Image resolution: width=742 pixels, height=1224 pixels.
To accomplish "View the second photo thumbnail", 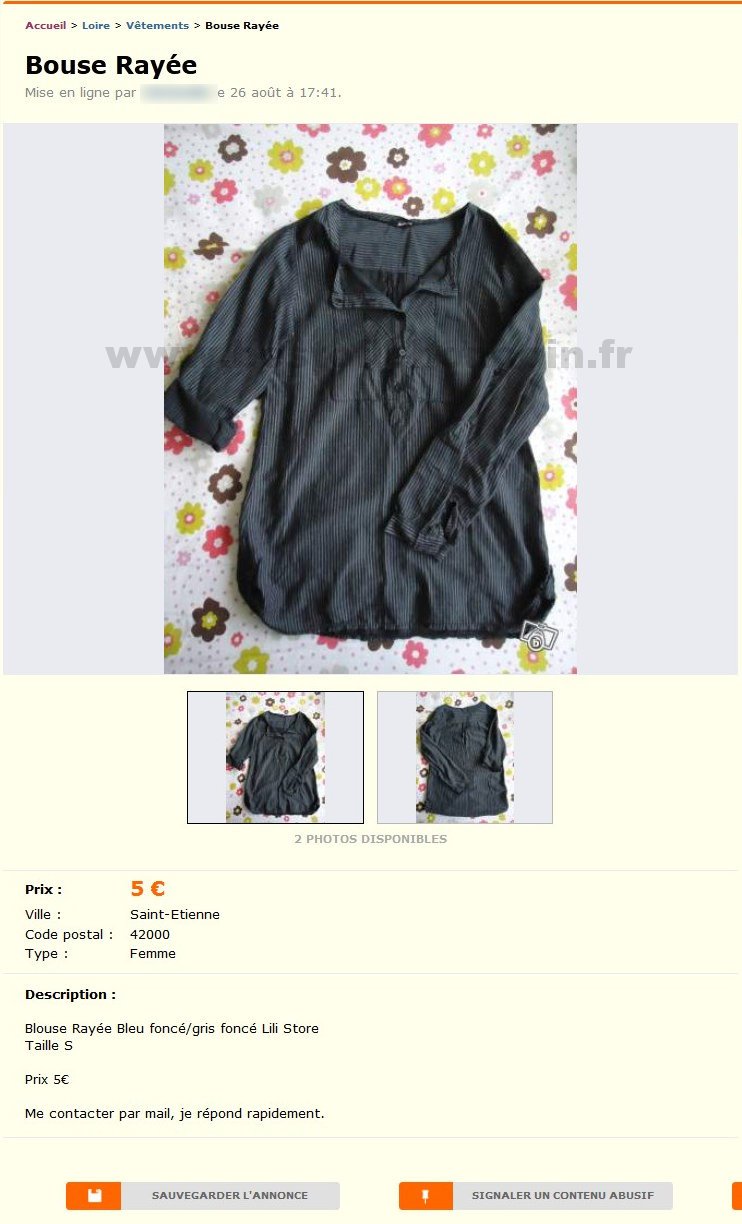I will click(x=465, y=757).
